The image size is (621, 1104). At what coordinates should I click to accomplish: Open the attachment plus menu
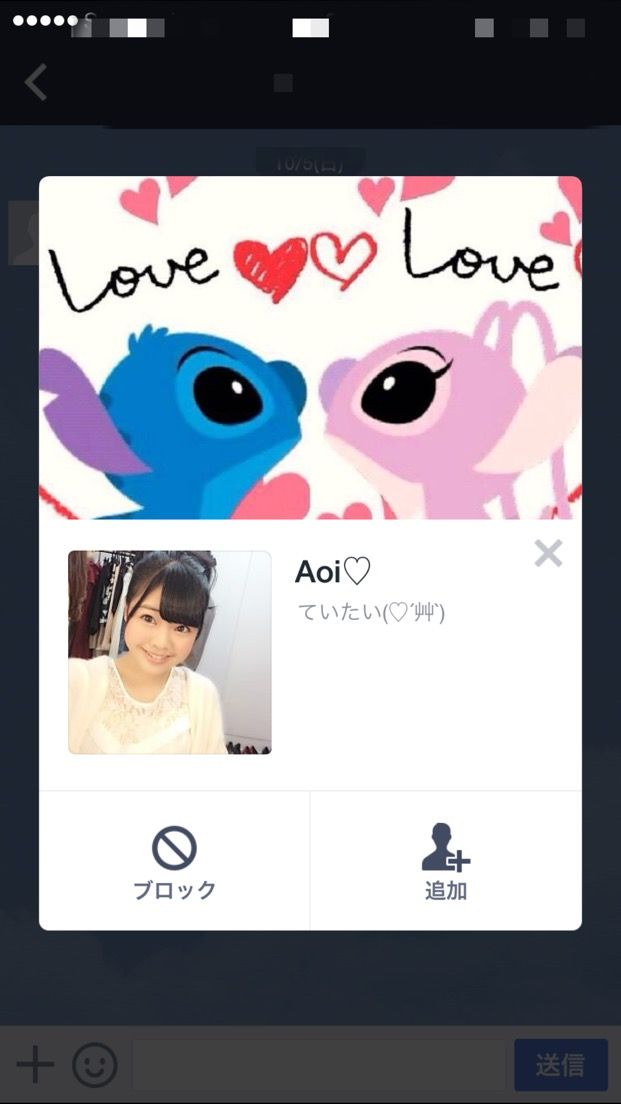(35, 1065)
